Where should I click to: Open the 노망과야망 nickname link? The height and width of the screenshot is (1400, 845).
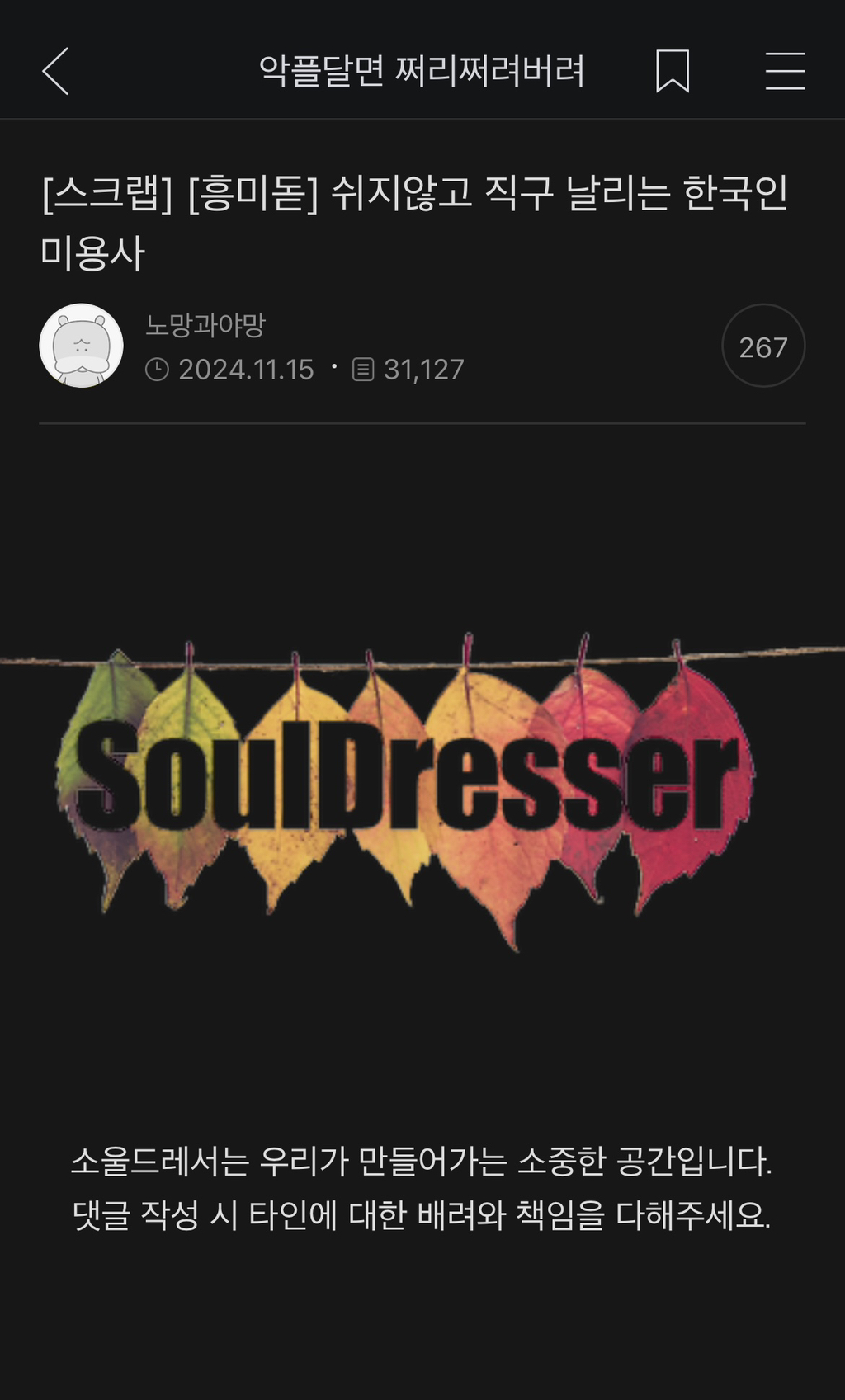pyautogui.click(x=205, y=325)
